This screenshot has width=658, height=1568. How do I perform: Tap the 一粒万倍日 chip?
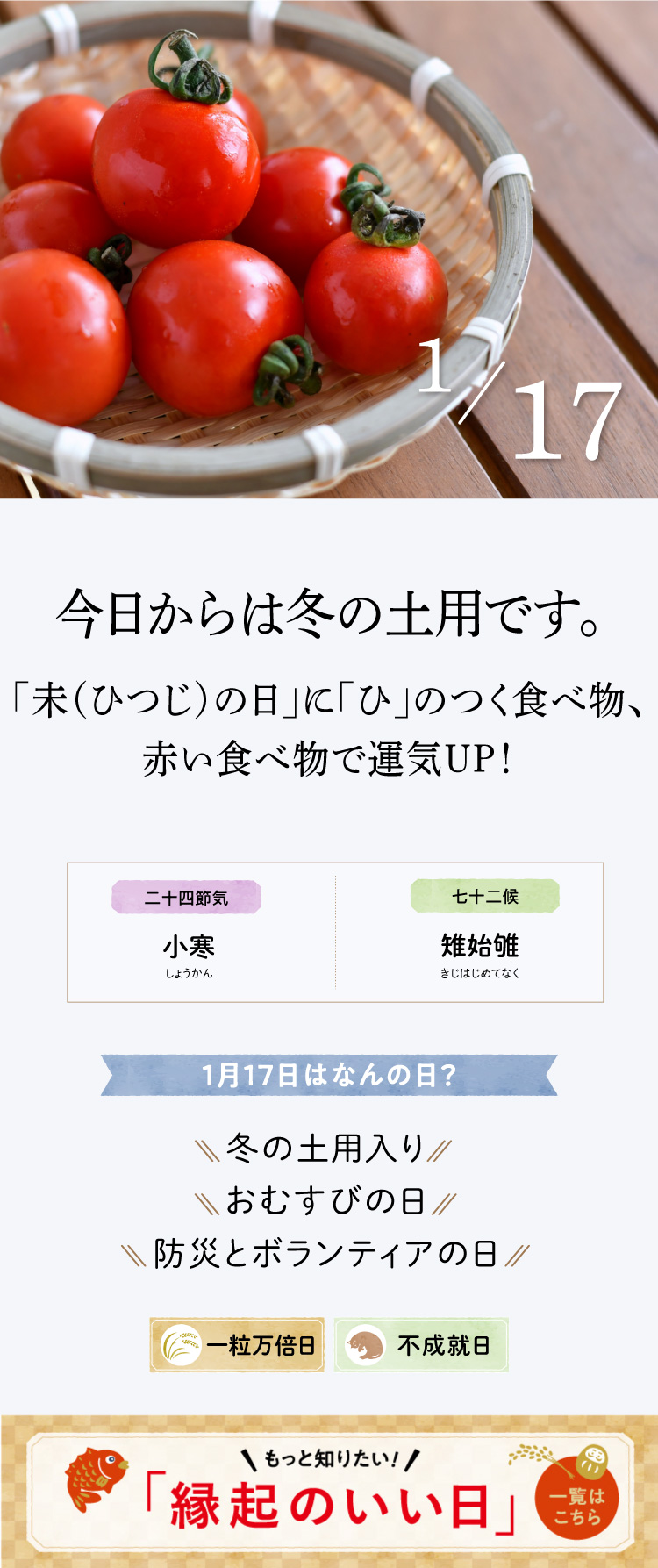point(237,1344)
